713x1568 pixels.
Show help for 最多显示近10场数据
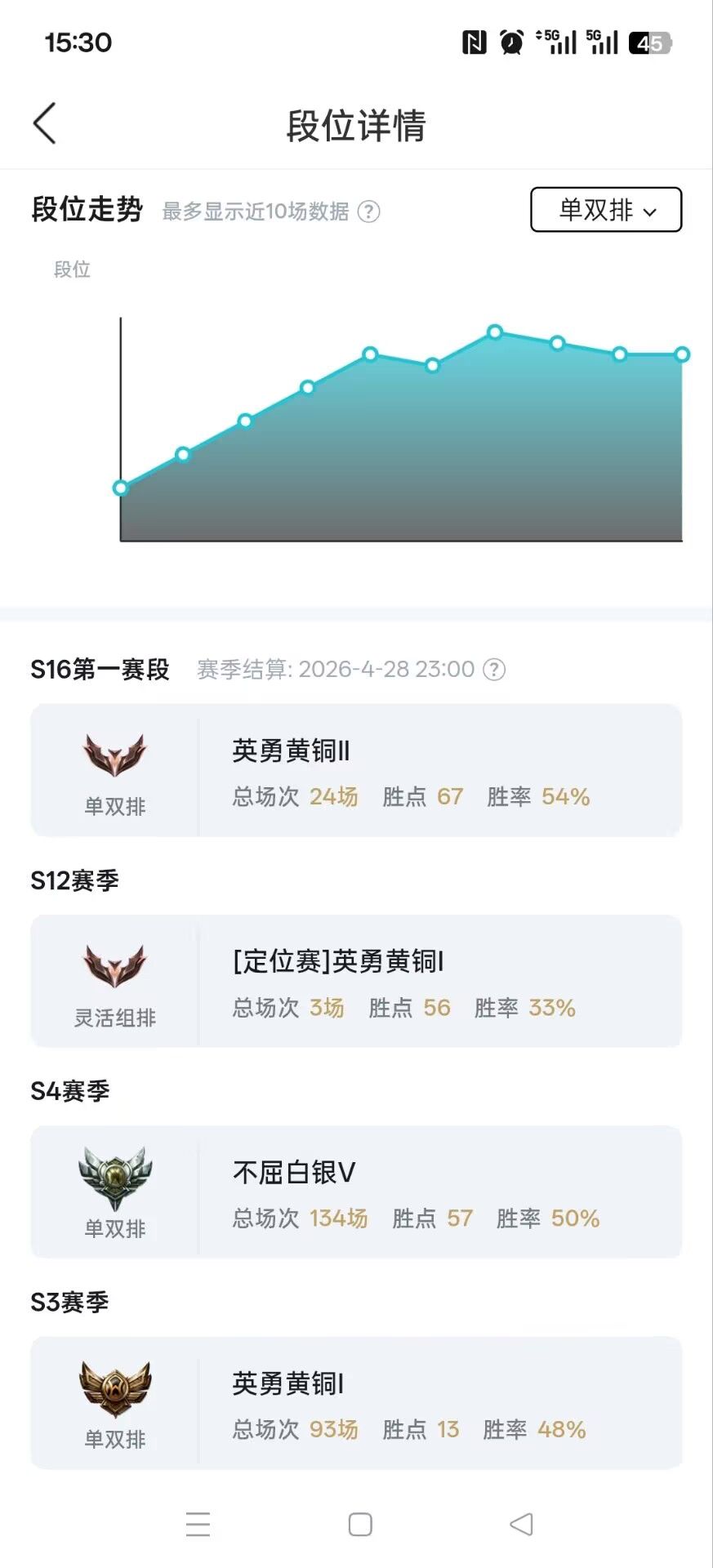tap(369, 212)
